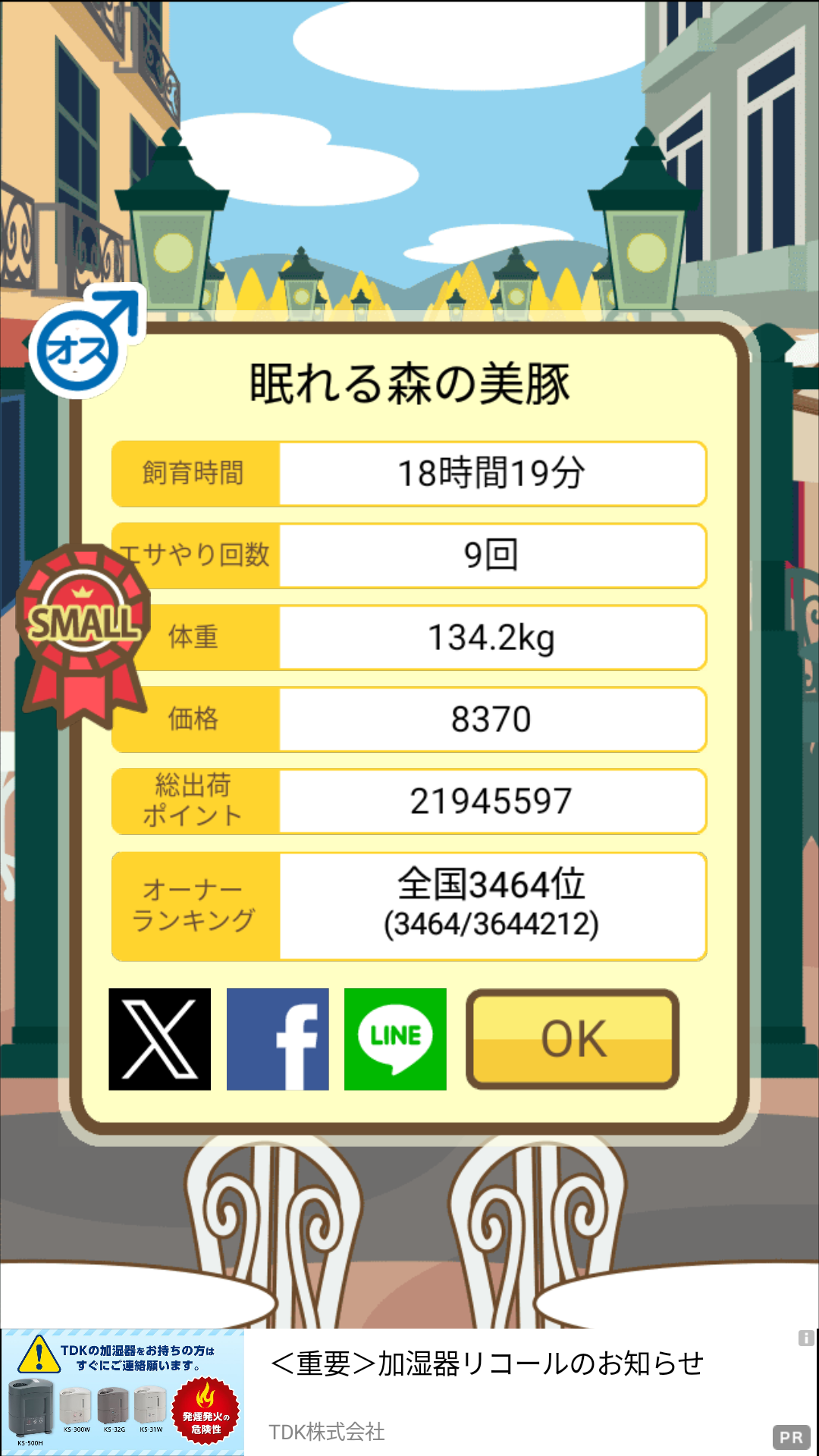
Task: Tap the ad info icon
Action: pos(806,1338)
